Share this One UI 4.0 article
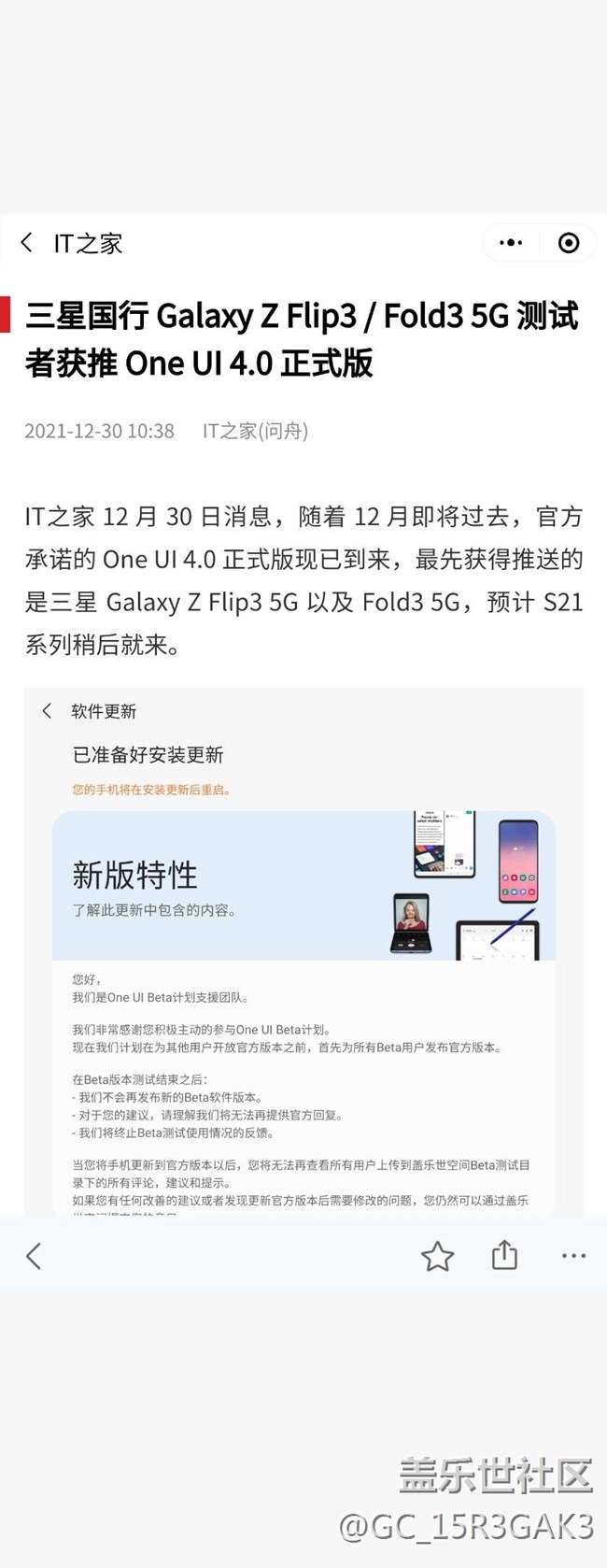Image resolution: width=607 pixels, height=1568 pixels. click(x=504, y=1255)
